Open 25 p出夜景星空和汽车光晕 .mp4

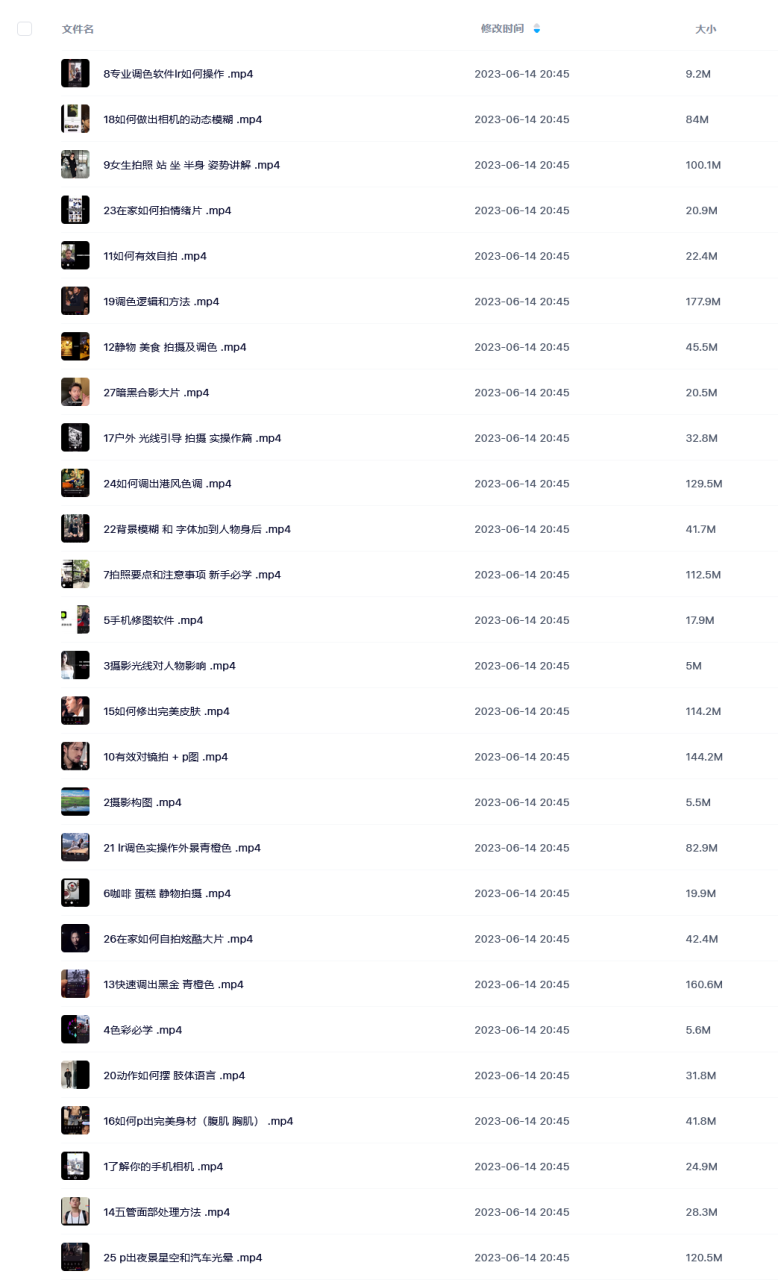[x=183, y=1257]
